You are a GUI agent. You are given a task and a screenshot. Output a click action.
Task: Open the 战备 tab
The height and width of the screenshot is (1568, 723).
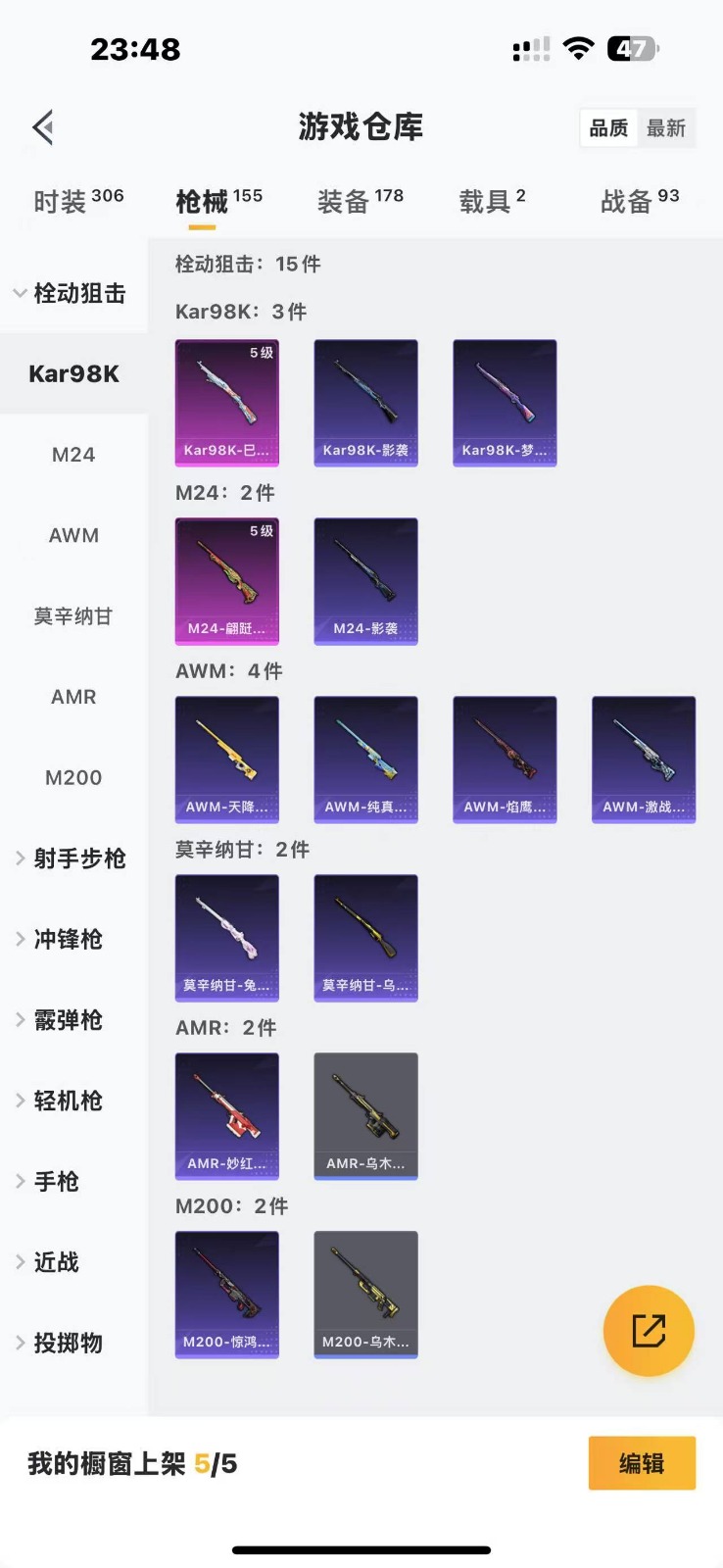pos(639,201)
